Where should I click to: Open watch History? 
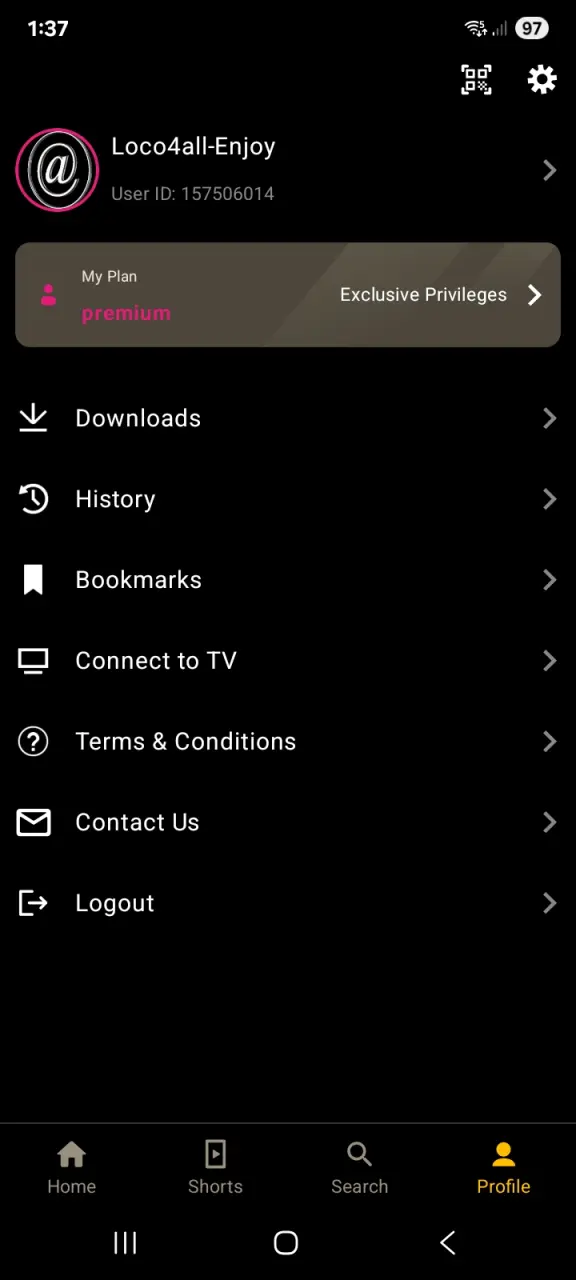[x=288, y=499]
